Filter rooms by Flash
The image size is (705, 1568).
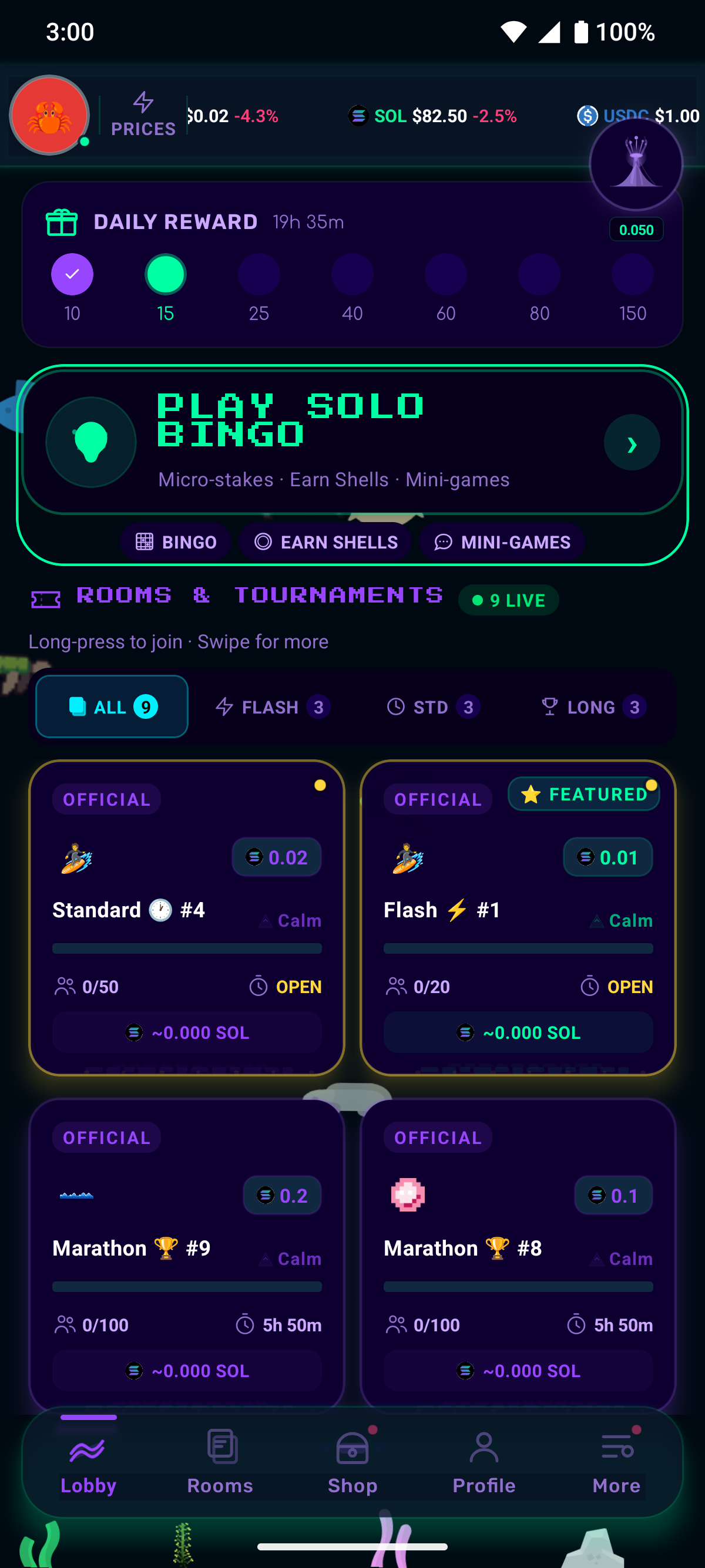click(x=273, y=706)
